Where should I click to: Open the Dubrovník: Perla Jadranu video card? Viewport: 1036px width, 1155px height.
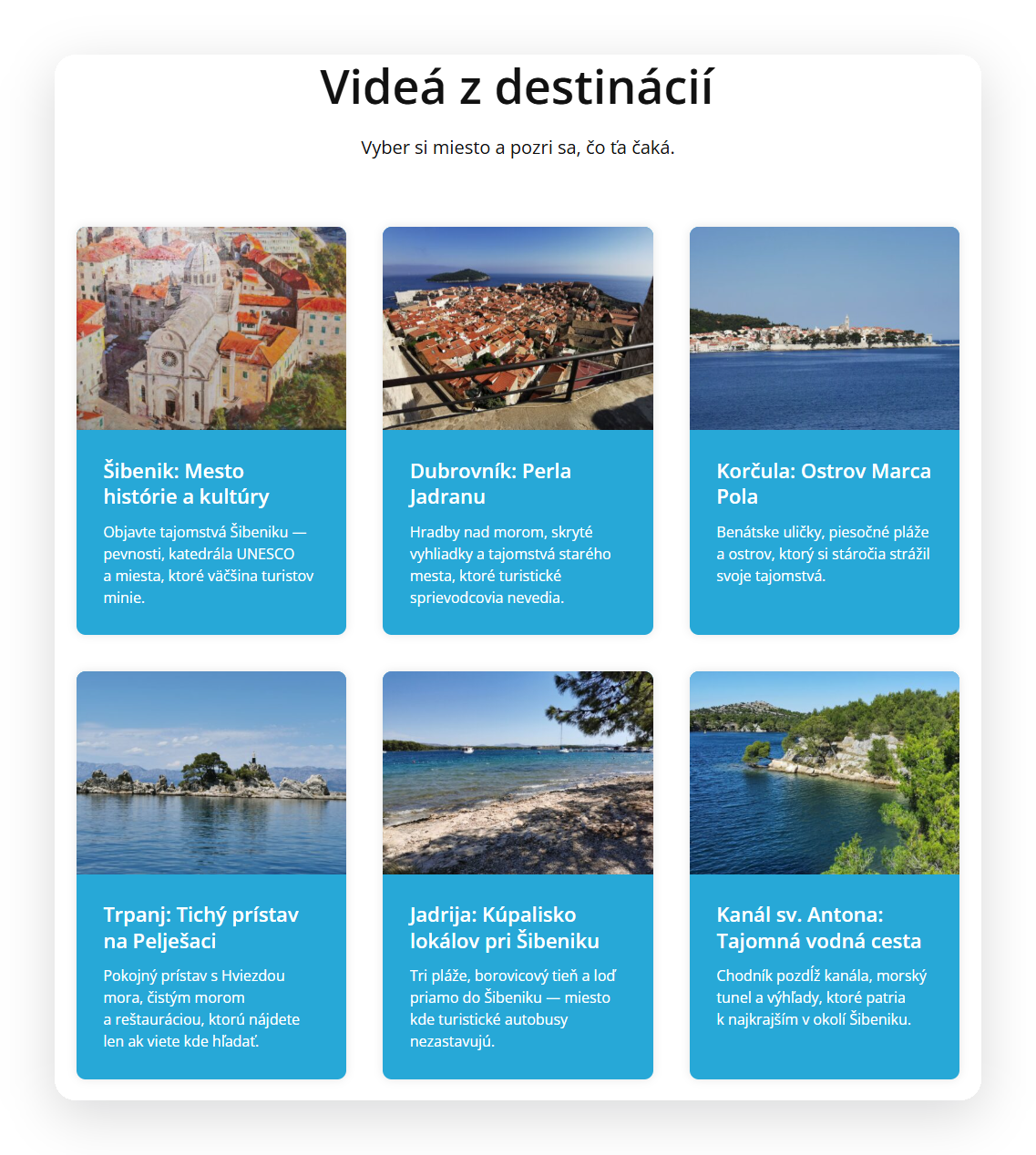[518, 431]
